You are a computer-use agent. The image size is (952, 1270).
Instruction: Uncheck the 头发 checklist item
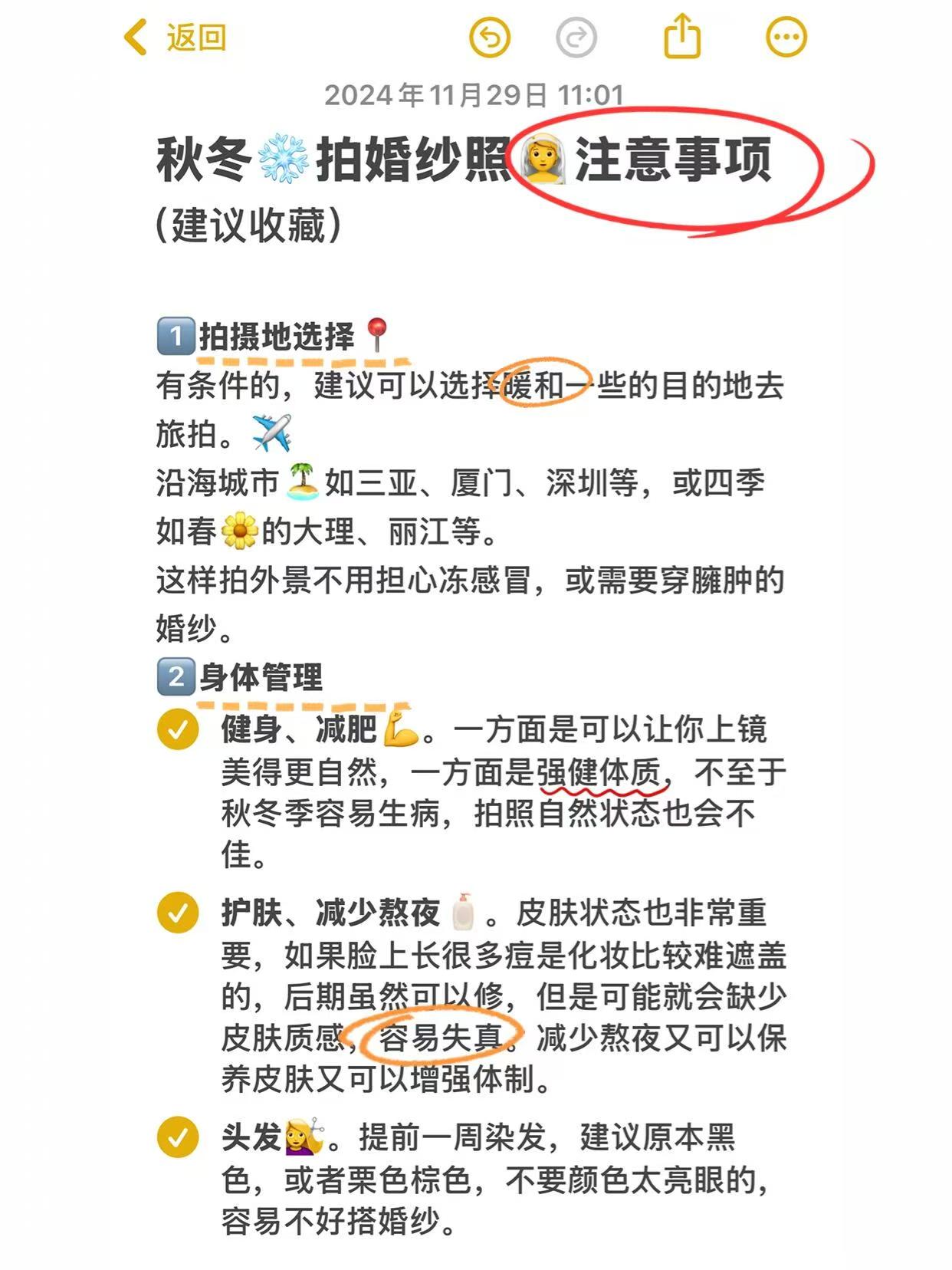(178, 1137)
